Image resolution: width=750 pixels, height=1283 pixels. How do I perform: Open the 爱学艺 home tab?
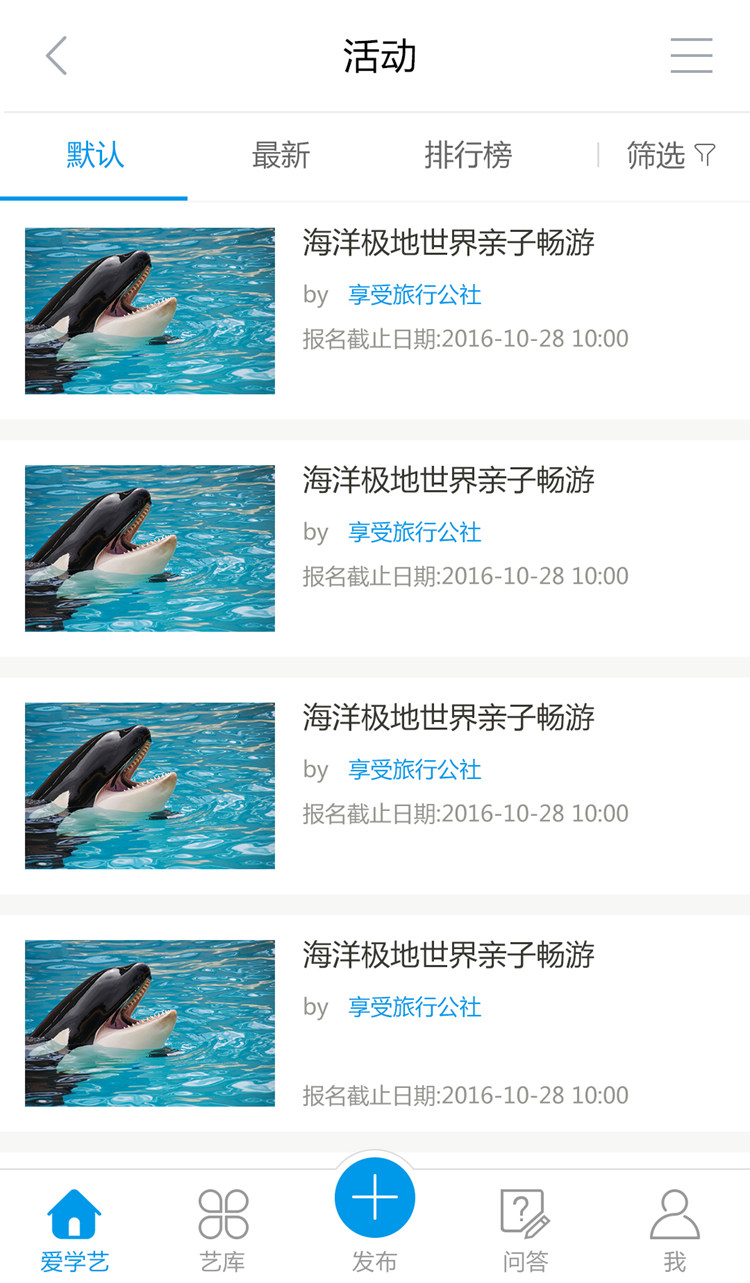[x=75, y=1230]
